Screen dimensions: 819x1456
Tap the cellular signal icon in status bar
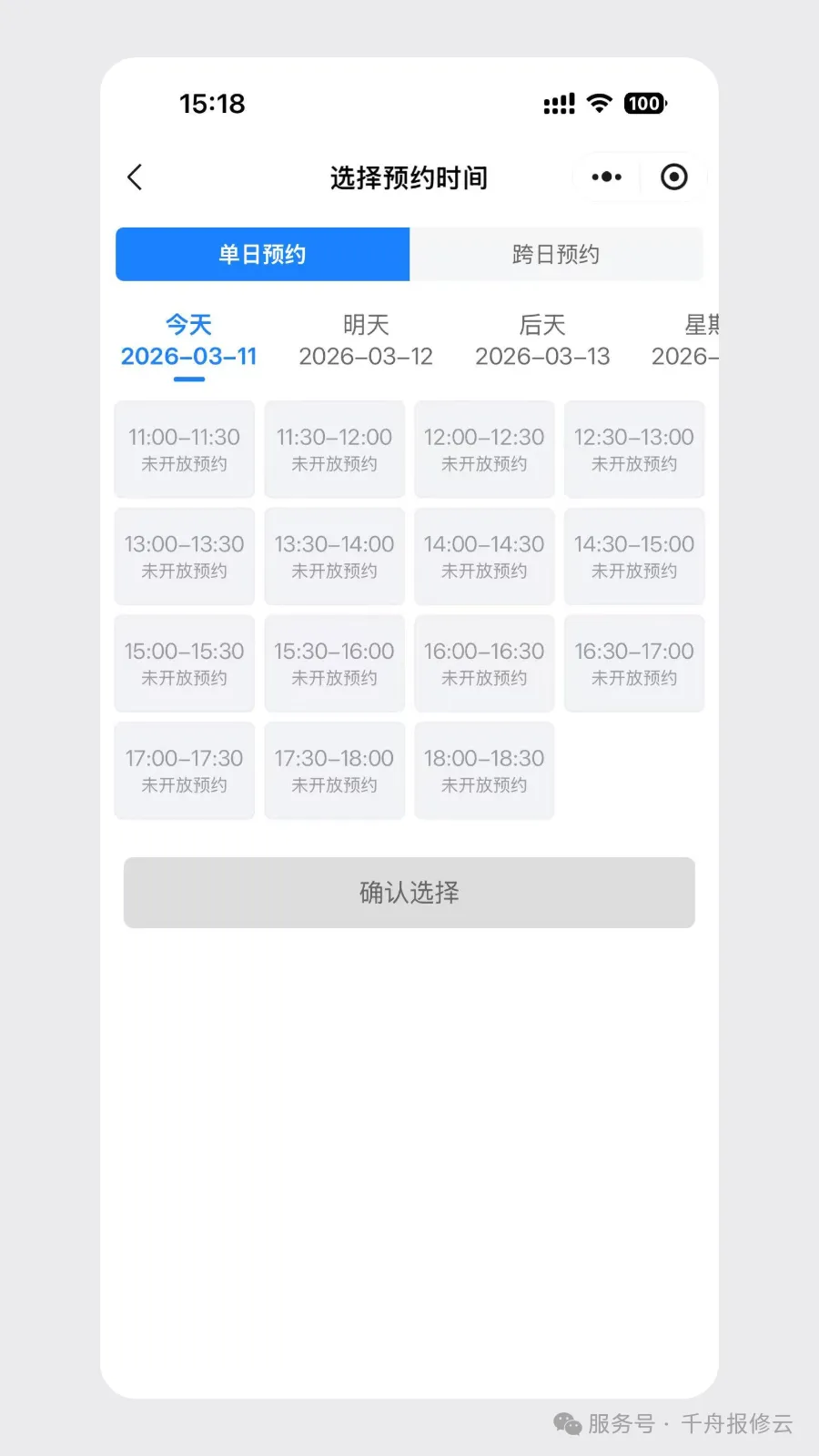click(558, 103)
